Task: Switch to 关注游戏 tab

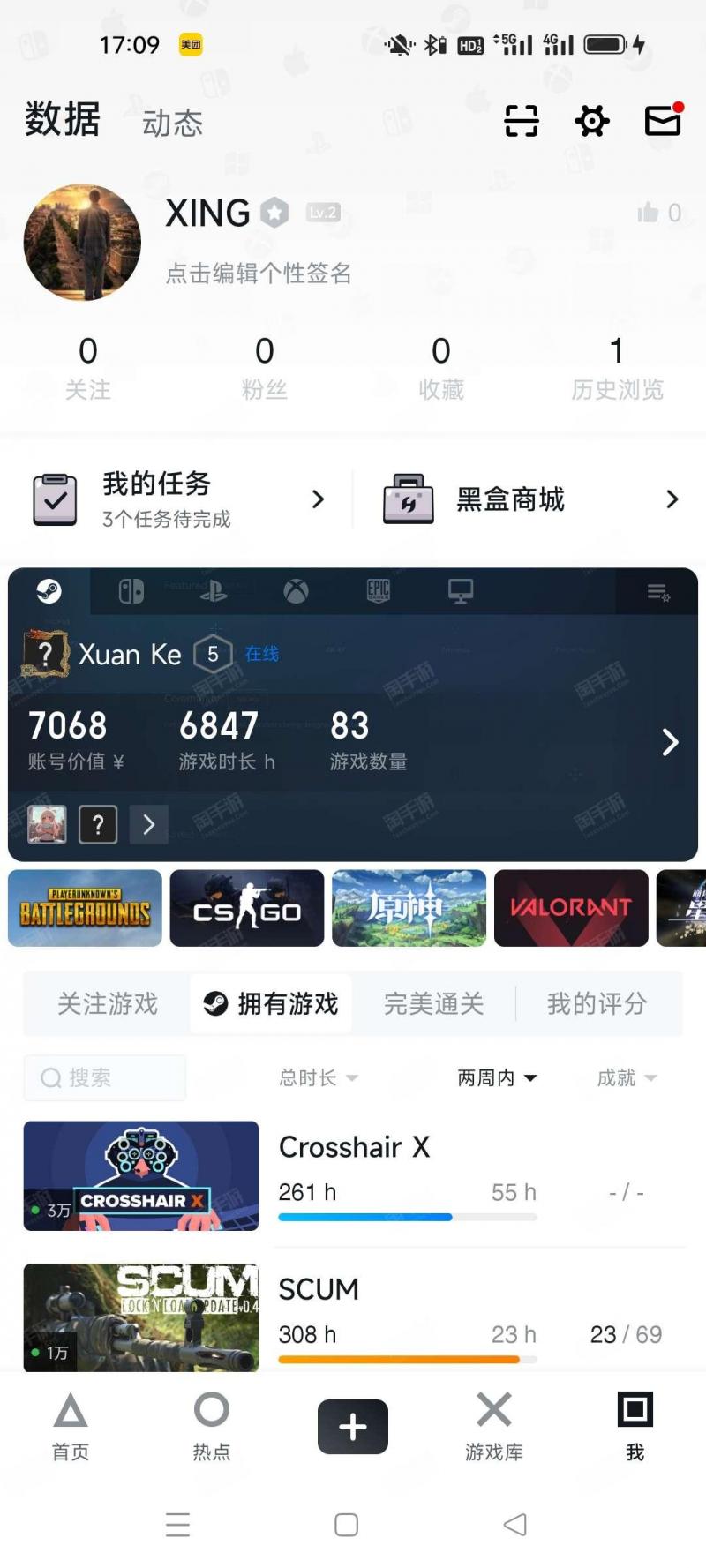Action: [x=107, y=1003]
